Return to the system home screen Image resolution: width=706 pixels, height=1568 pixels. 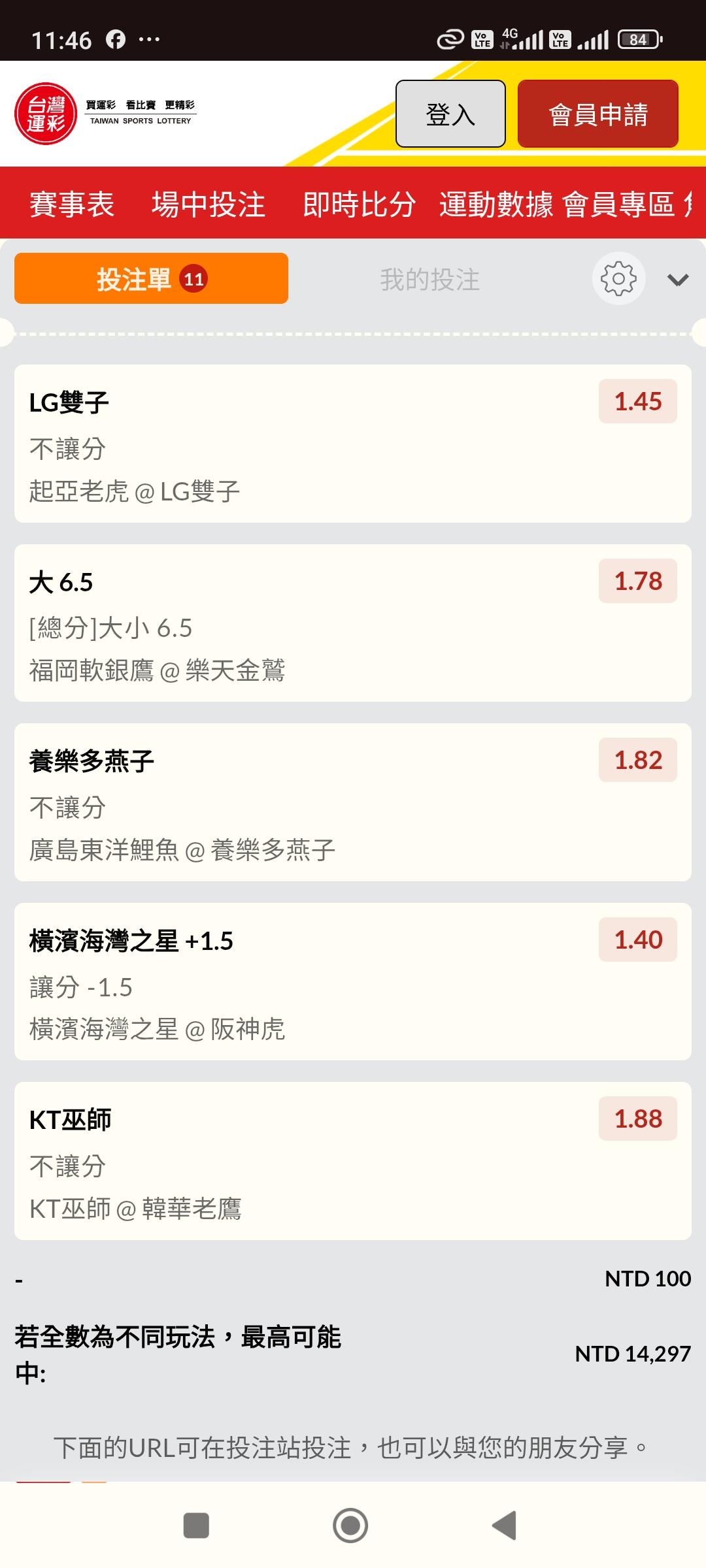point(350,1526)
